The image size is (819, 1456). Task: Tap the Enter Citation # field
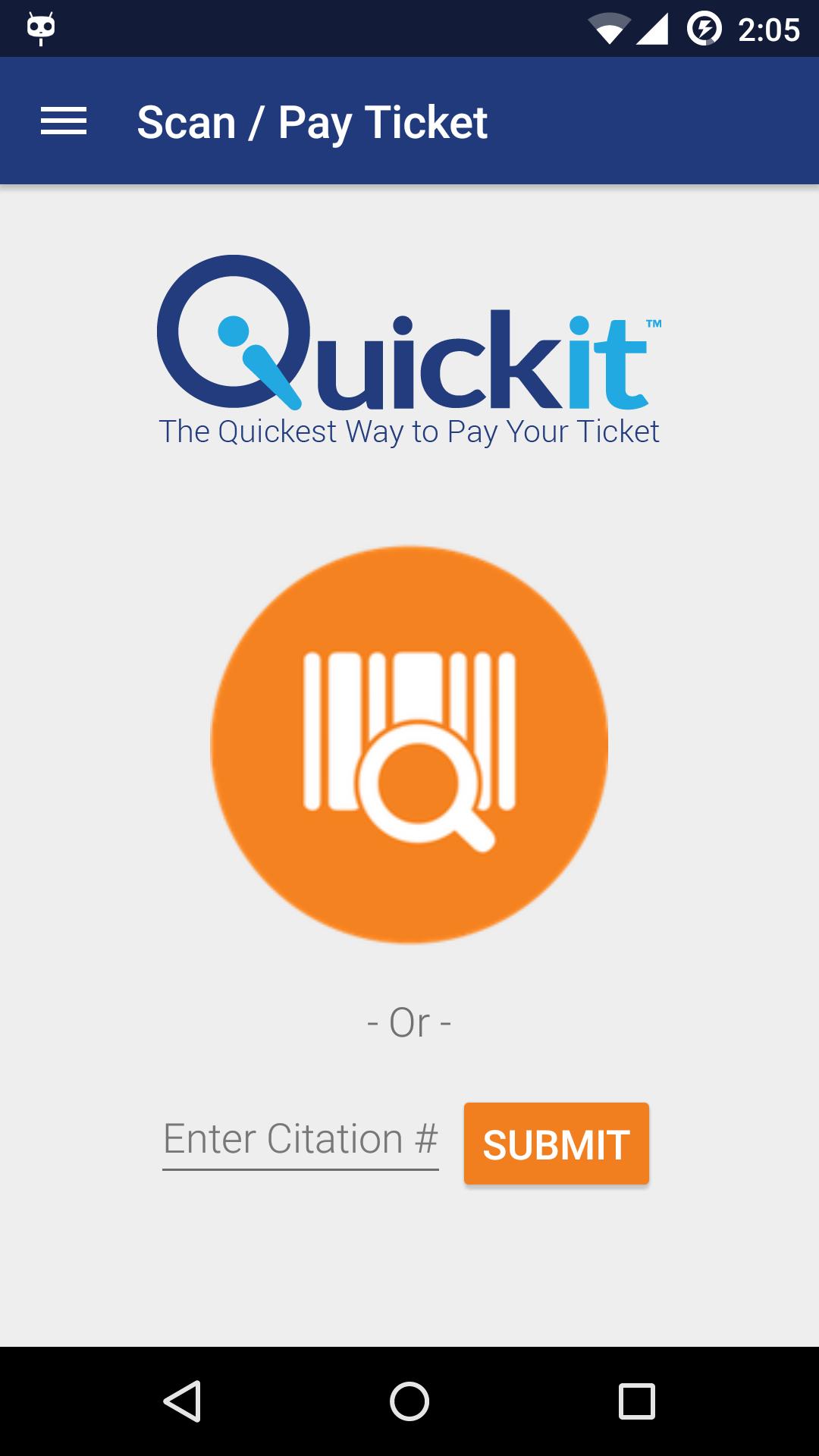(301, 1137)
